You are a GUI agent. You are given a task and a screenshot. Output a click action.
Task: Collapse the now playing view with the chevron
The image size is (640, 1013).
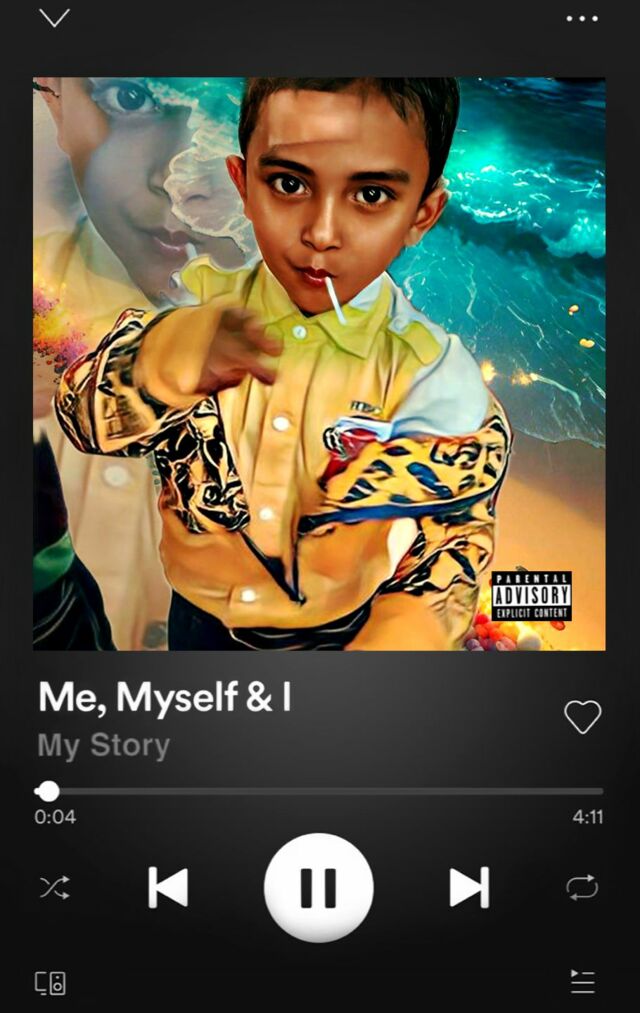[54, 18]
